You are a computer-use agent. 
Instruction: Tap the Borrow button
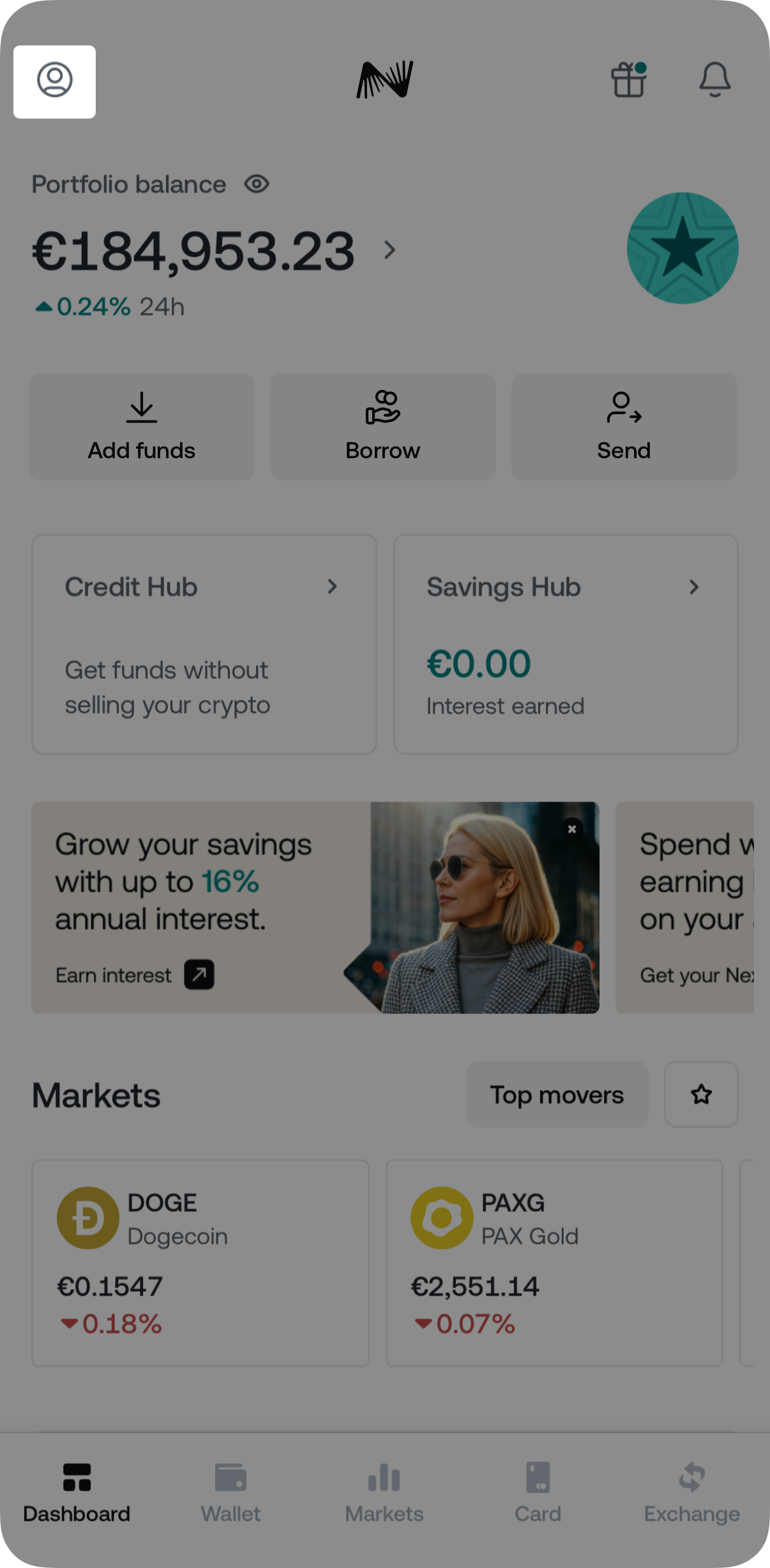point(382,426)
